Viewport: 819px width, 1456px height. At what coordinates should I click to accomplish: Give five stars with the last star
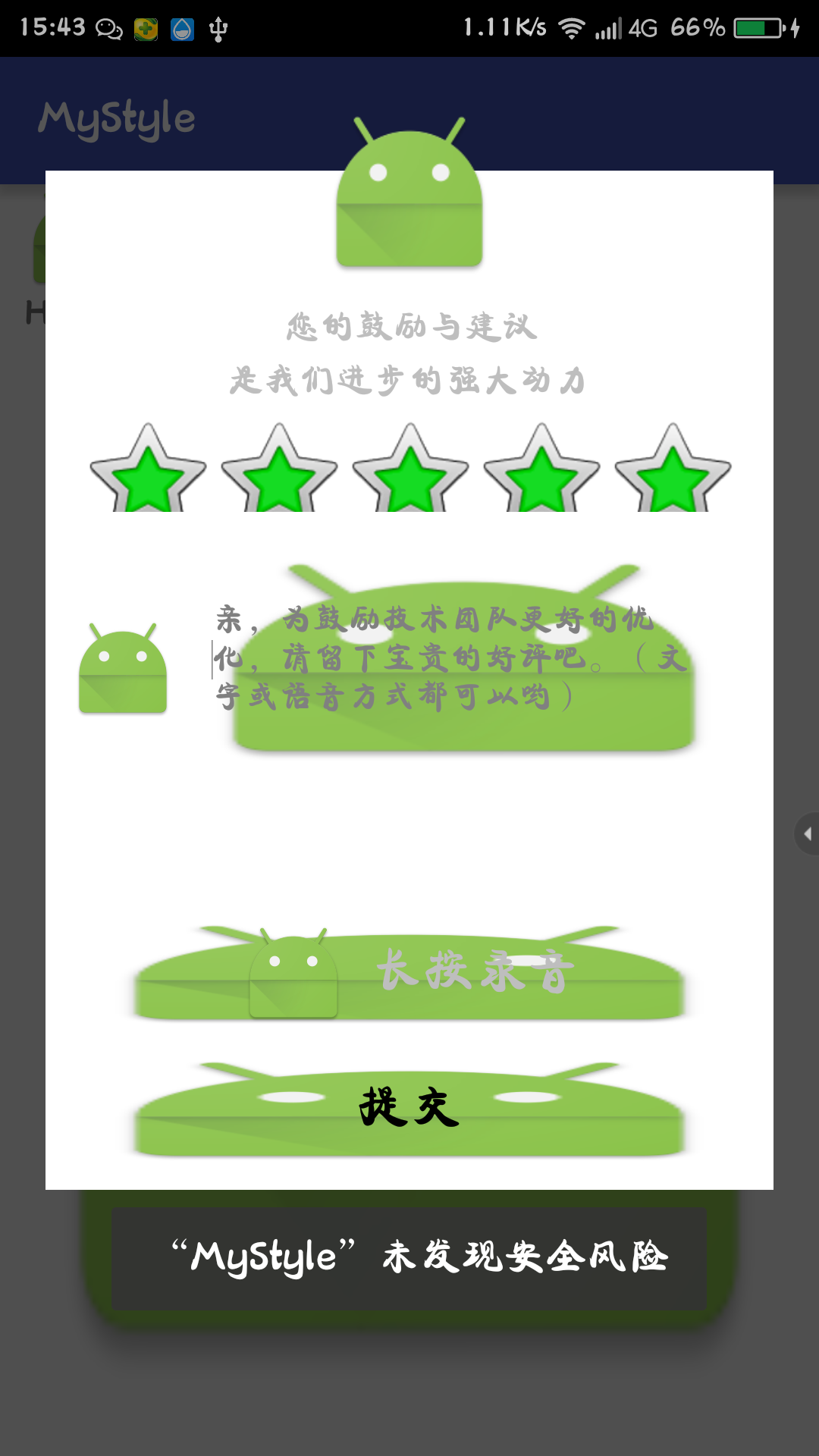coord(673,470)
